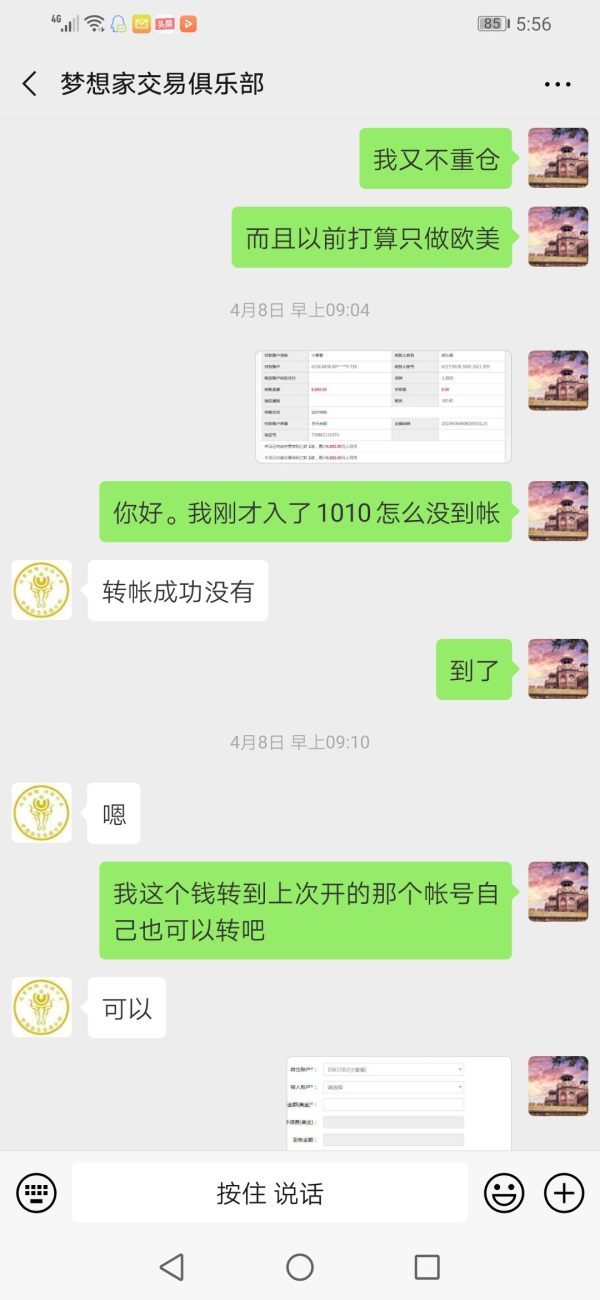Go back from the chat

point(30,84)
